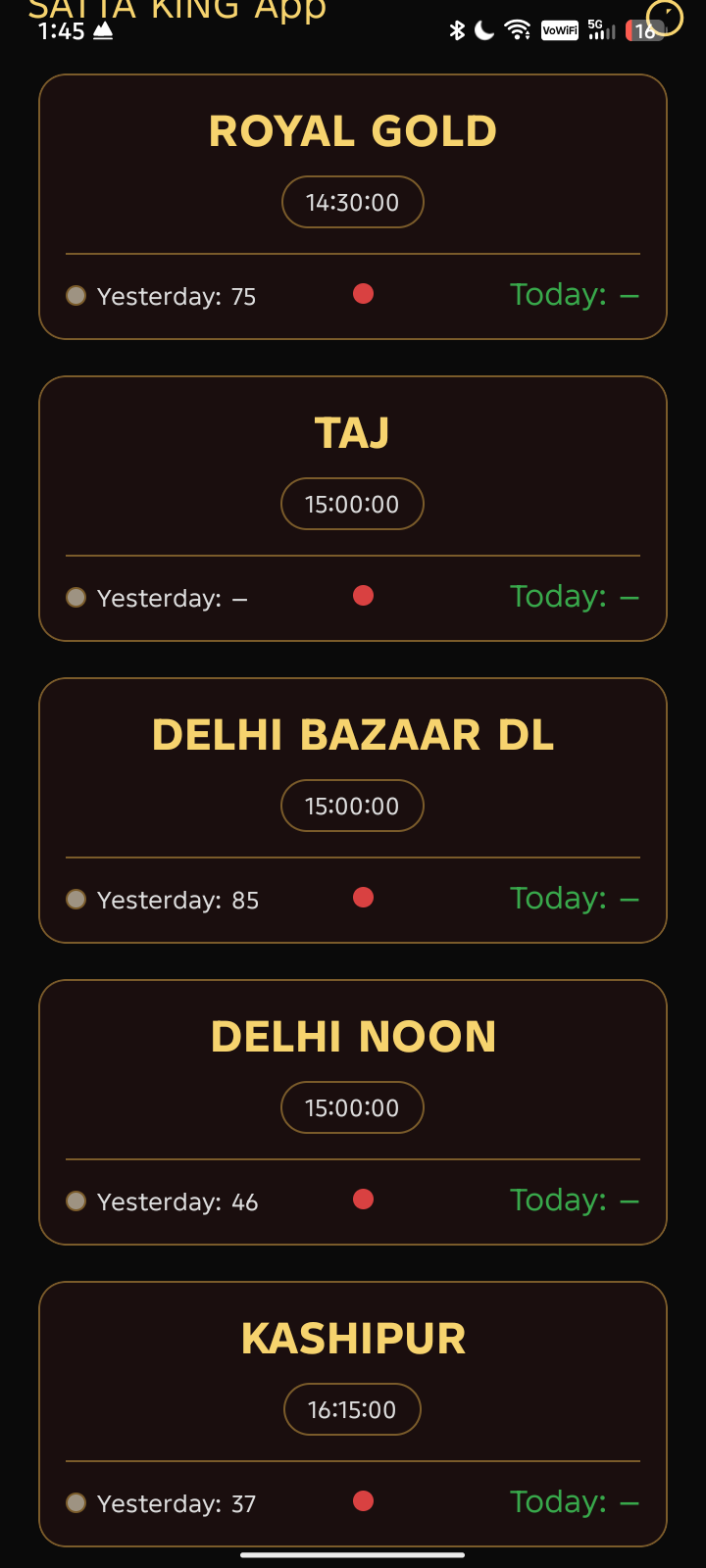Open Today result for ROYAL GOLD
The width and height of the screenshot is (706, 1568).
574,294
